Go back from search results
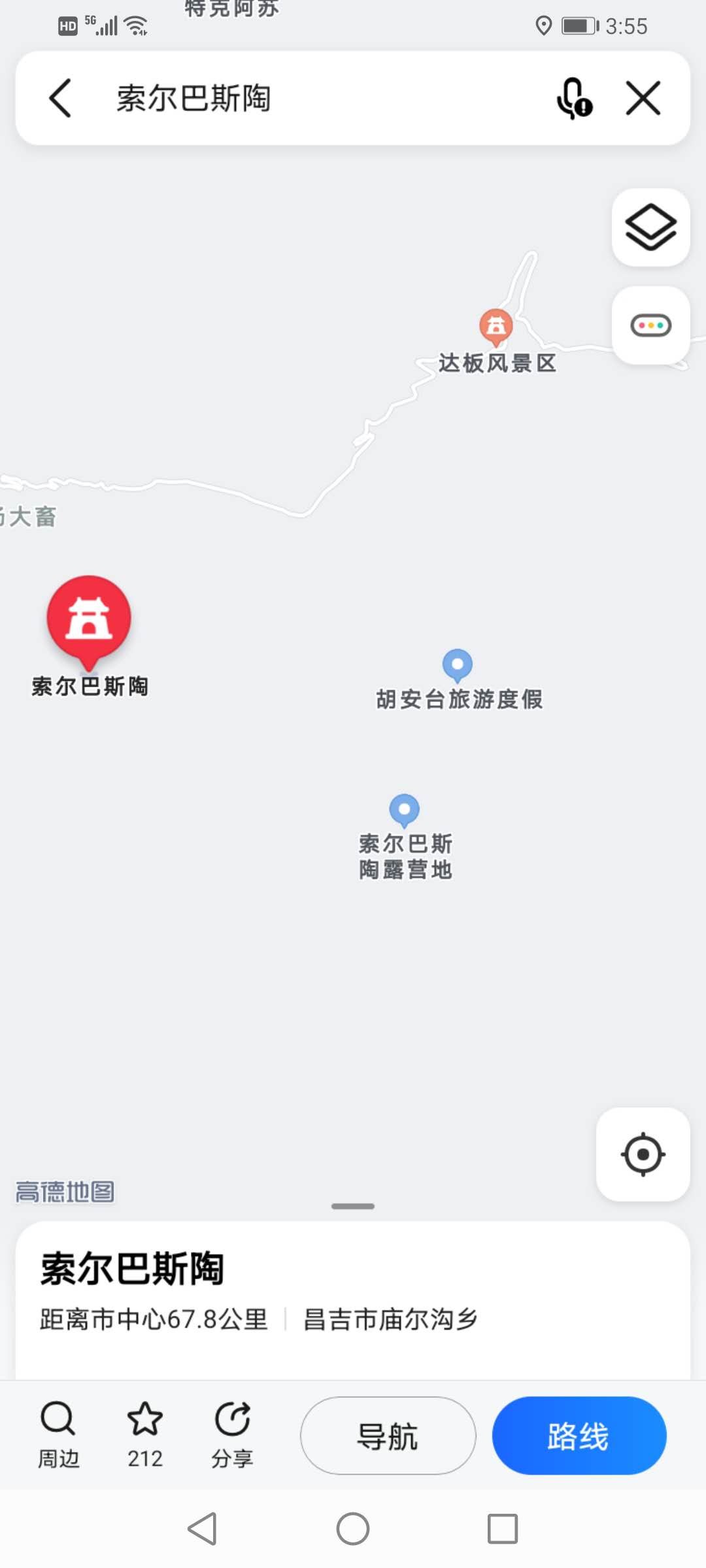706x1568 pixels. click(60, 98)
